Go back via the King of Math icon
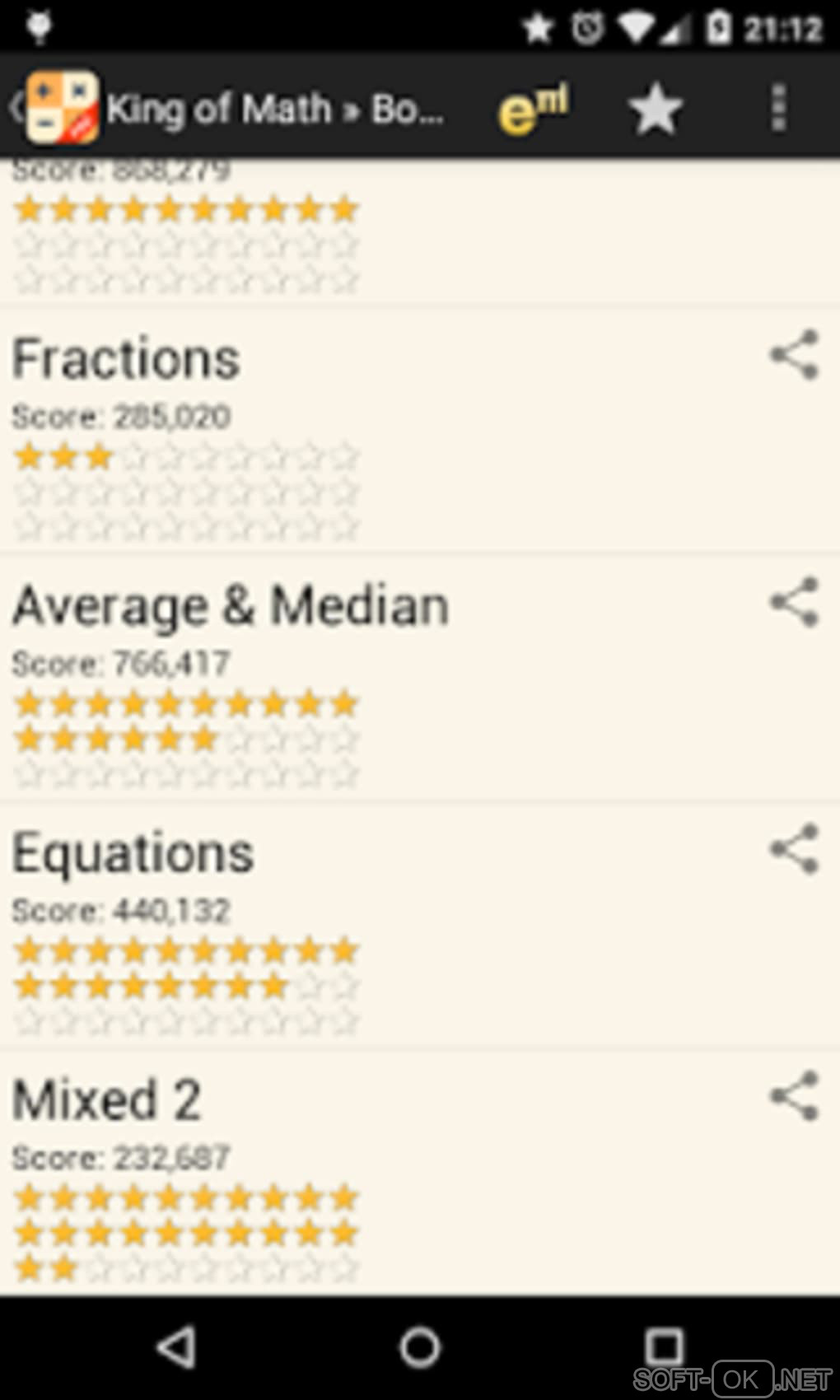The height and width of the screenshot is (1400, 840). click(58, 108)
